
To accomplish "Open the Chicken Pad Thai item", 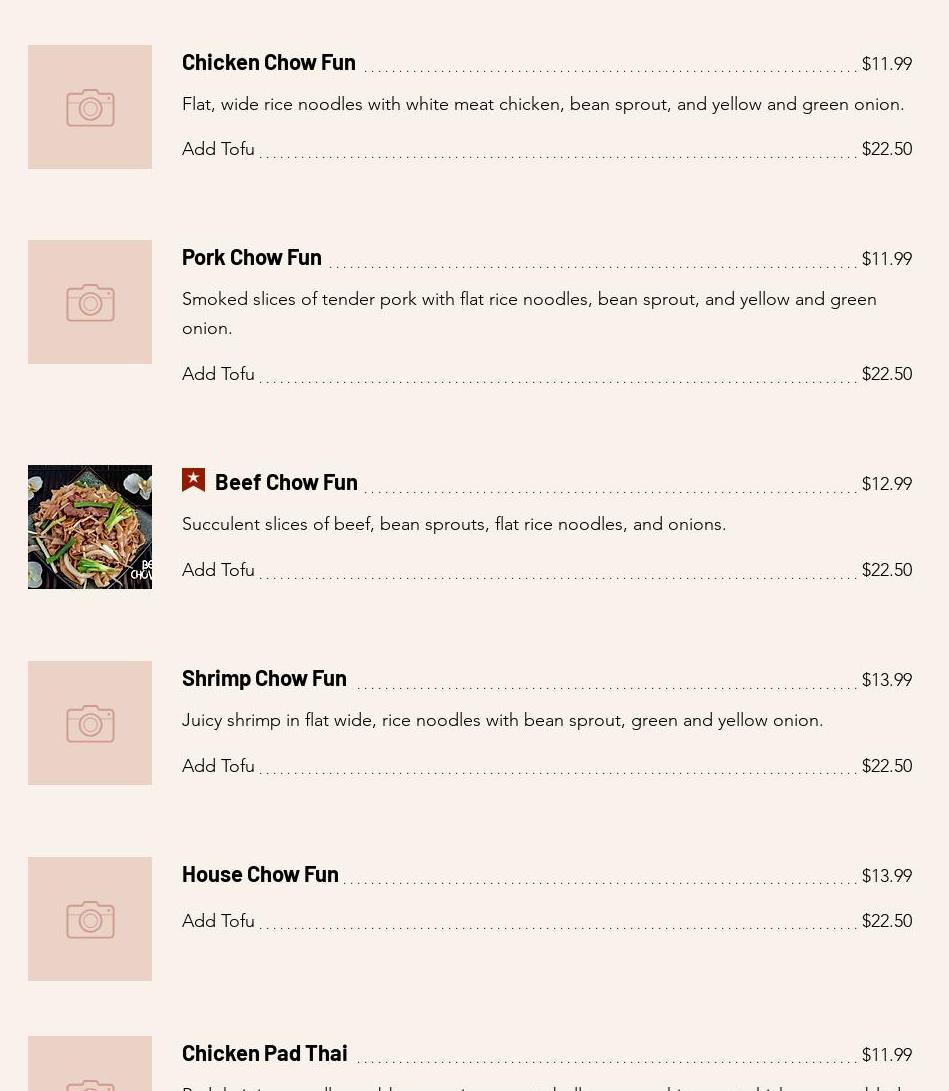I will coord(265,1053).
